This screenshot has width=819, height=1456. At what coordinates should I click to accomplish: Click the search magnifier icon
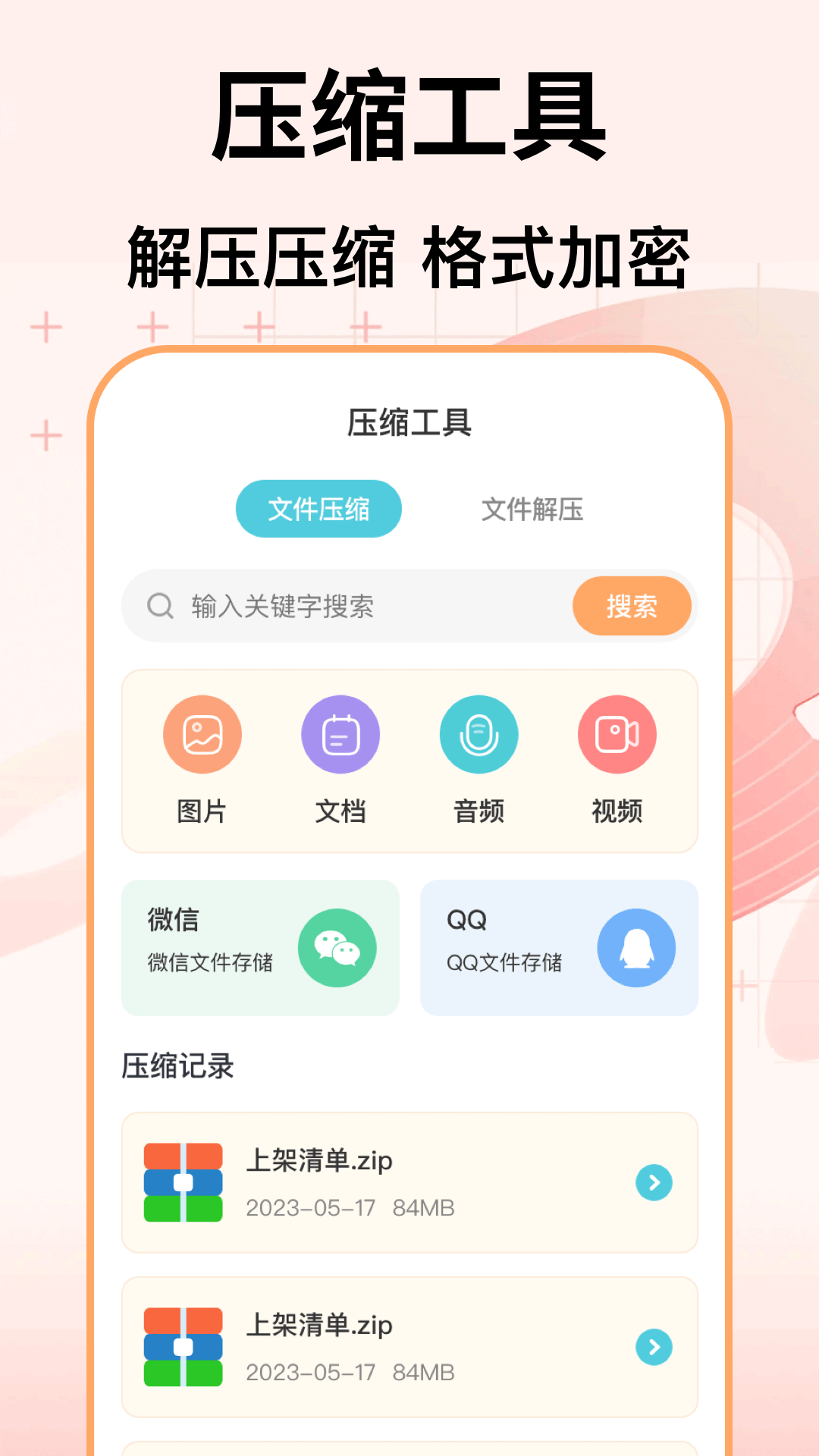point(159,606)
